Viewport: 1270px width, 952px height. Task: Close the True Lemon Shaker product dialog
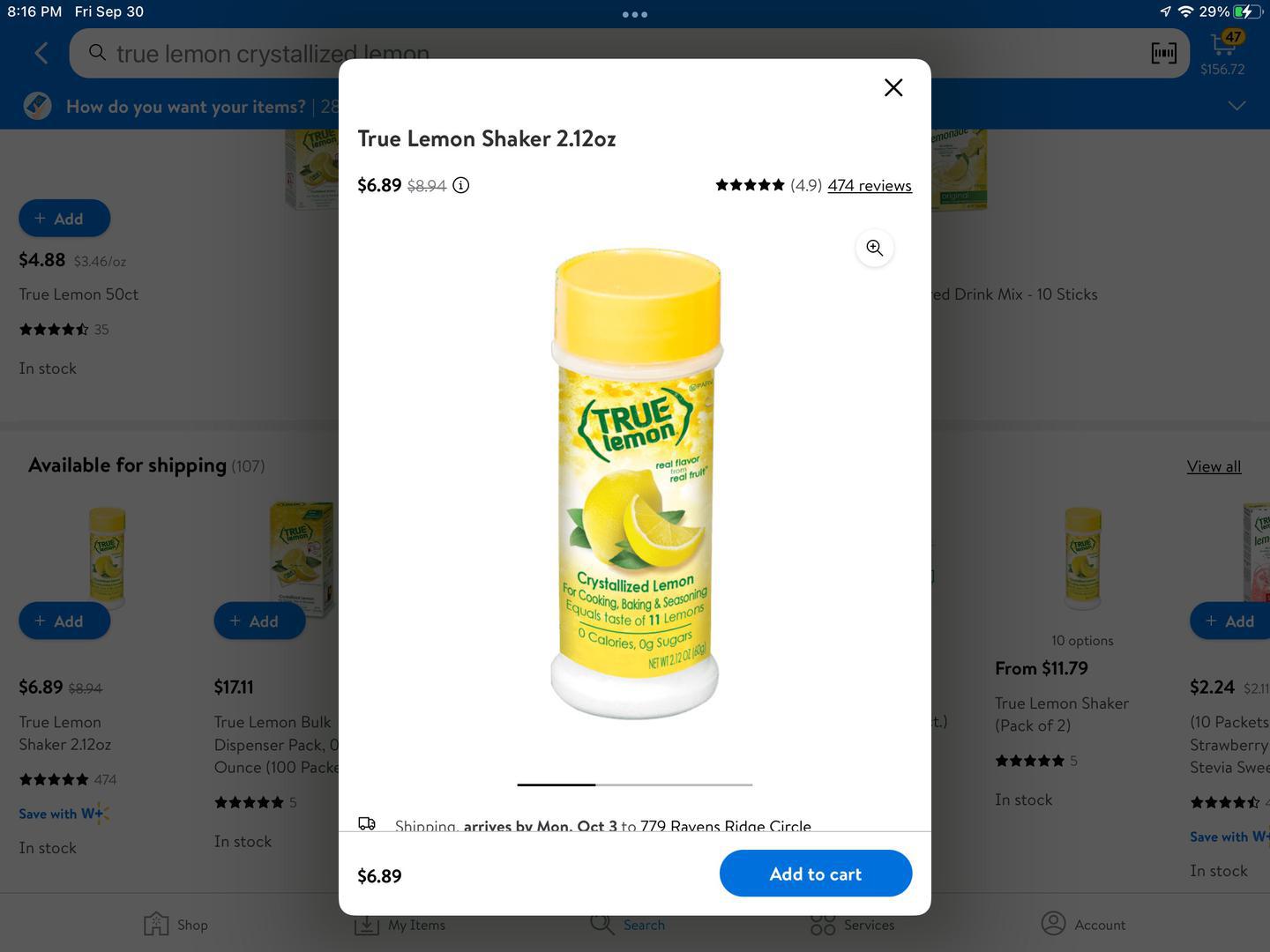(x=893, y=87)
